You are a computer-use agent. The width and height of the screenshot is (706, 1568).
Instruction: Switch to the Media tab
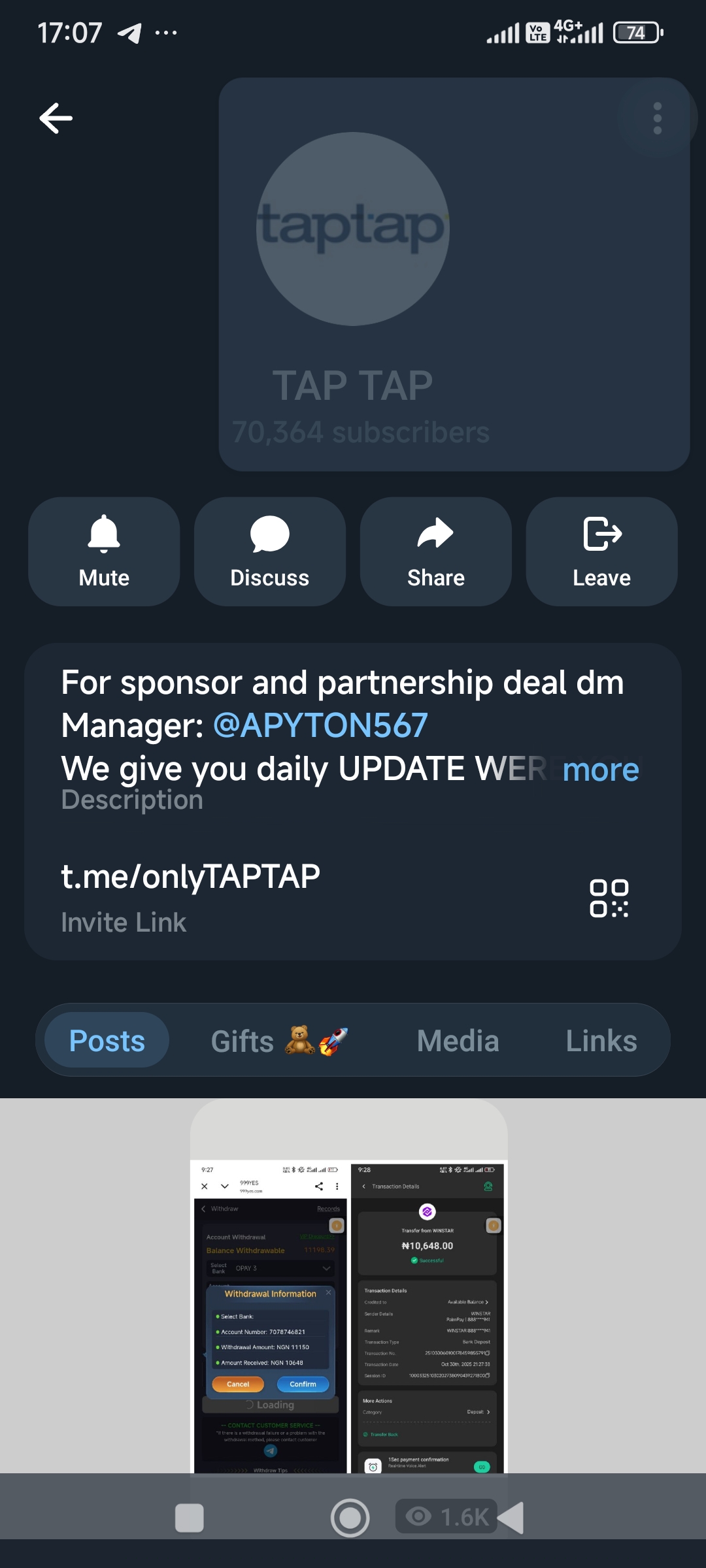pos(458,1041)
